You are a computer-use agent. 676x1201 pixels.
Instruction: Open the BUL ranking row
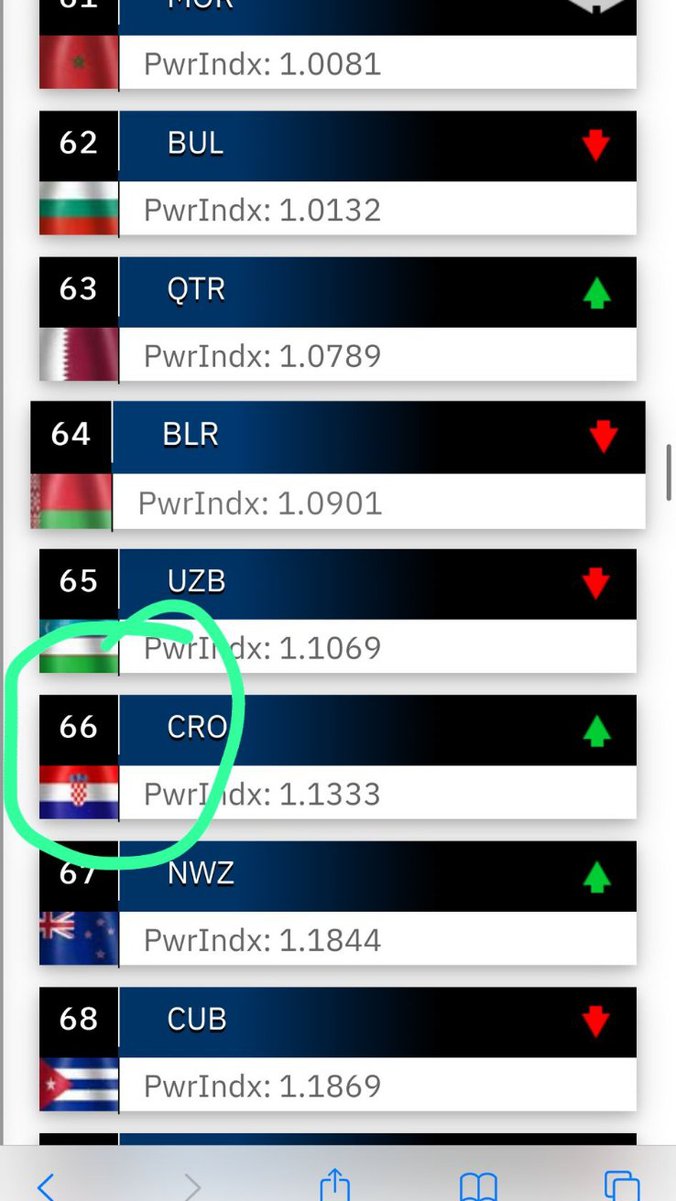337,172
